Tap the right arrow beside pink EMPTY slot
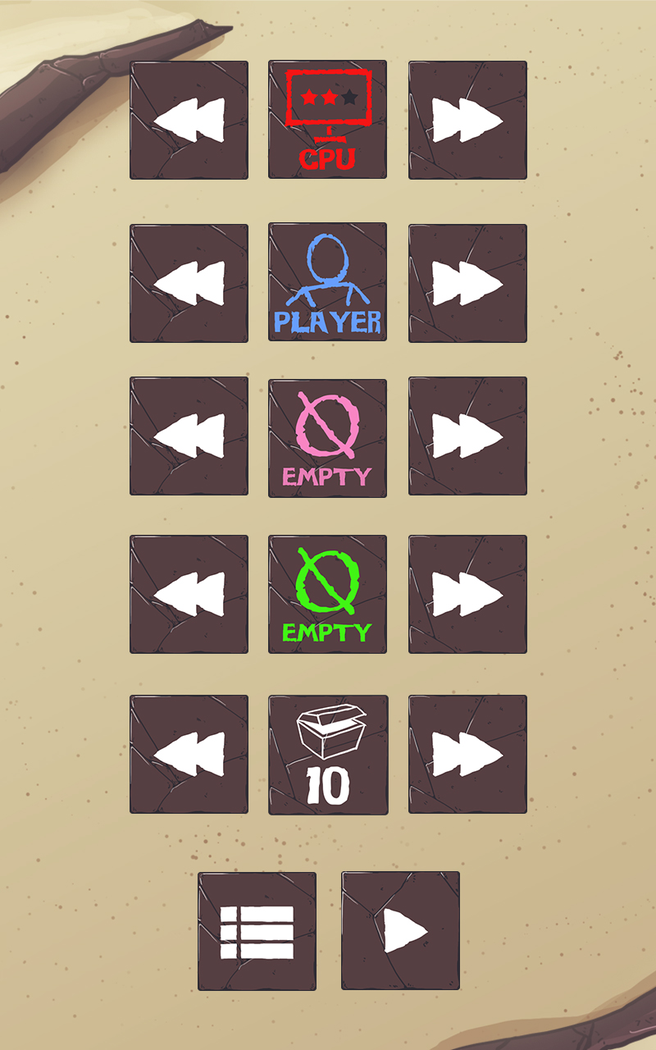656x1050 pixels. pos(467,436)
